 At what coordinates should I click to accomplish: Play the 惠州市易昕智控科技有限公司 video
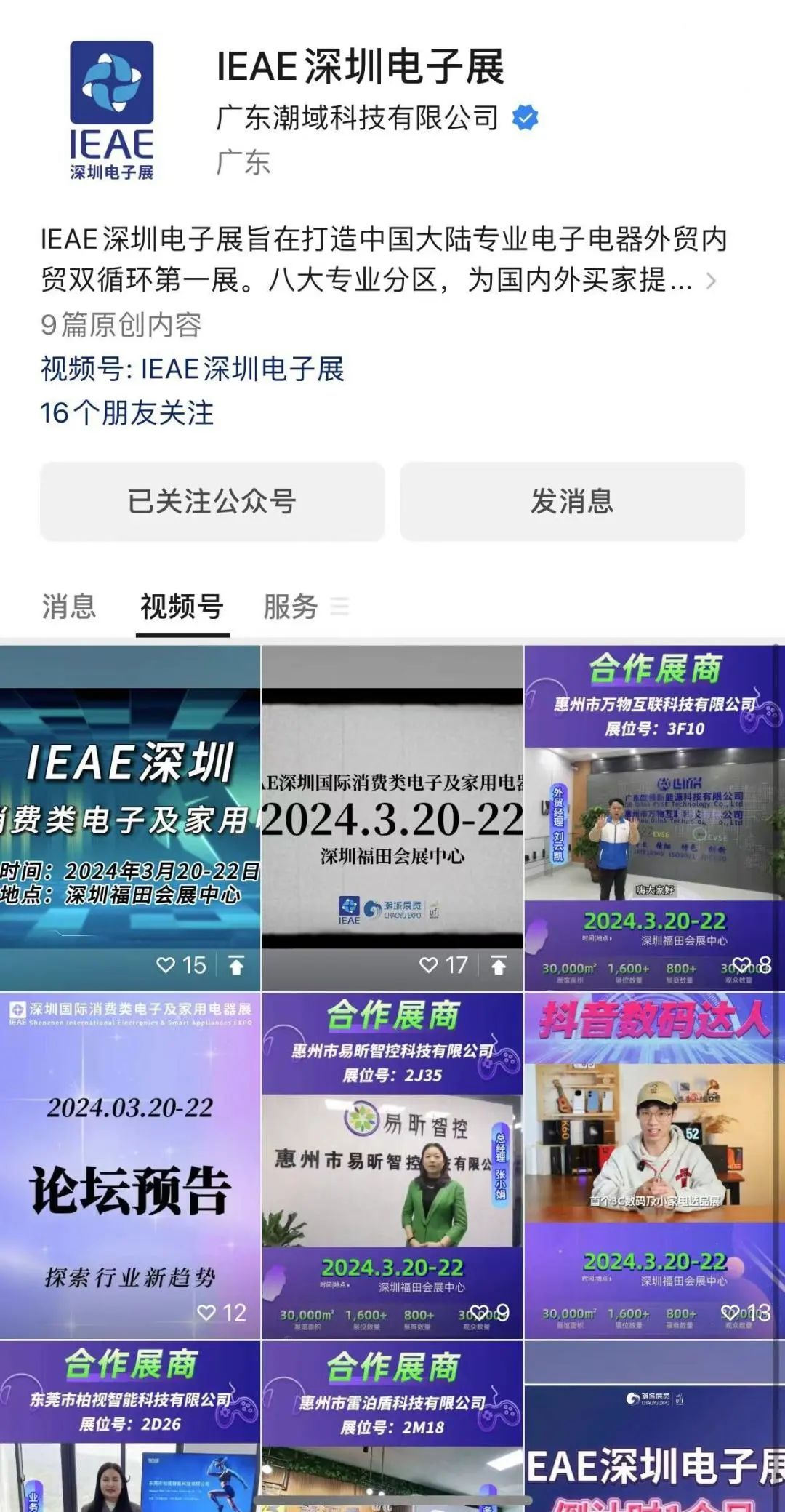tap(392, 1166)
